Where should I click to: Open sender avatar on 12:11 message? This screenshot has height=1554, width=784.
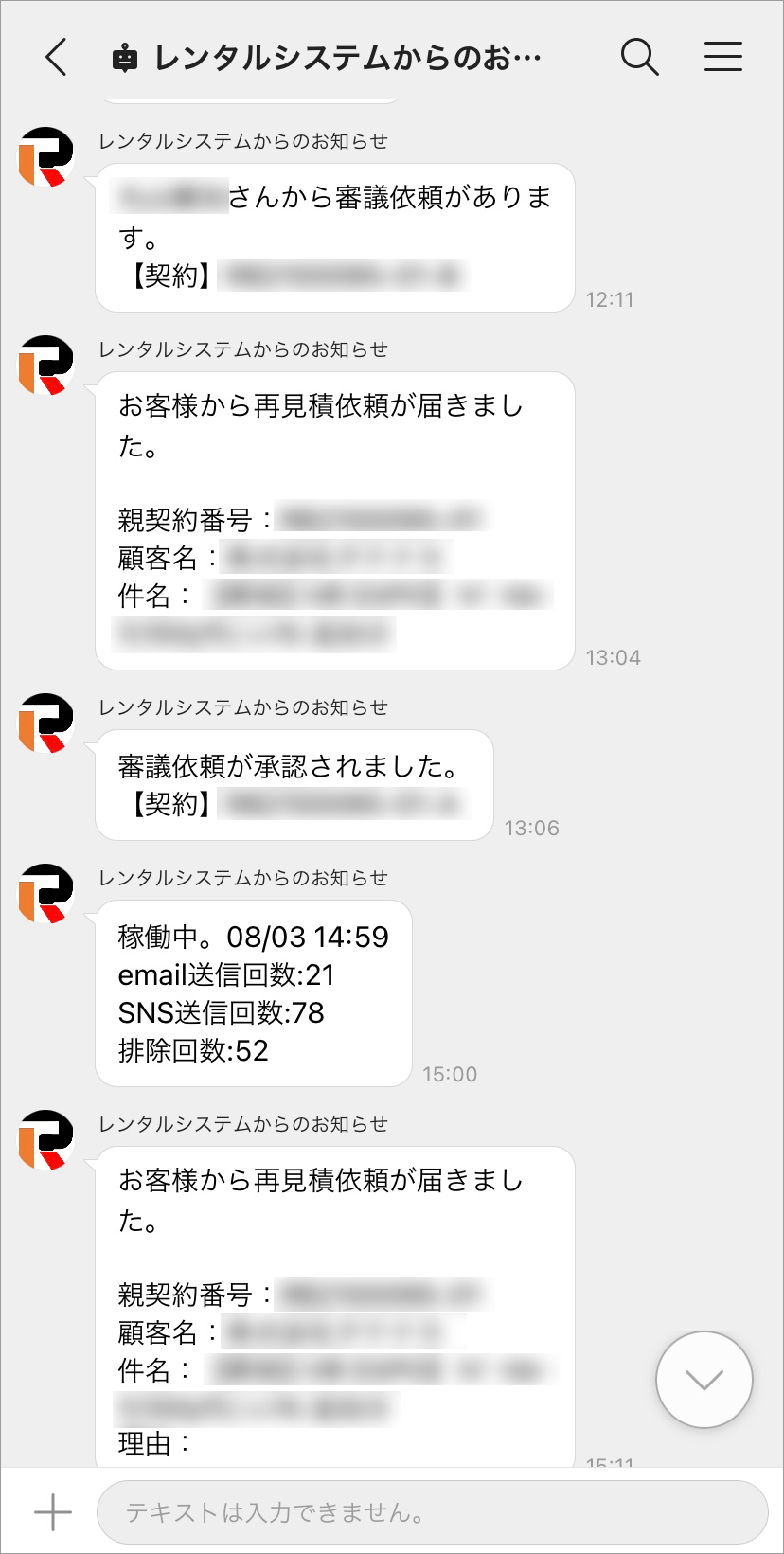[46, 157]
